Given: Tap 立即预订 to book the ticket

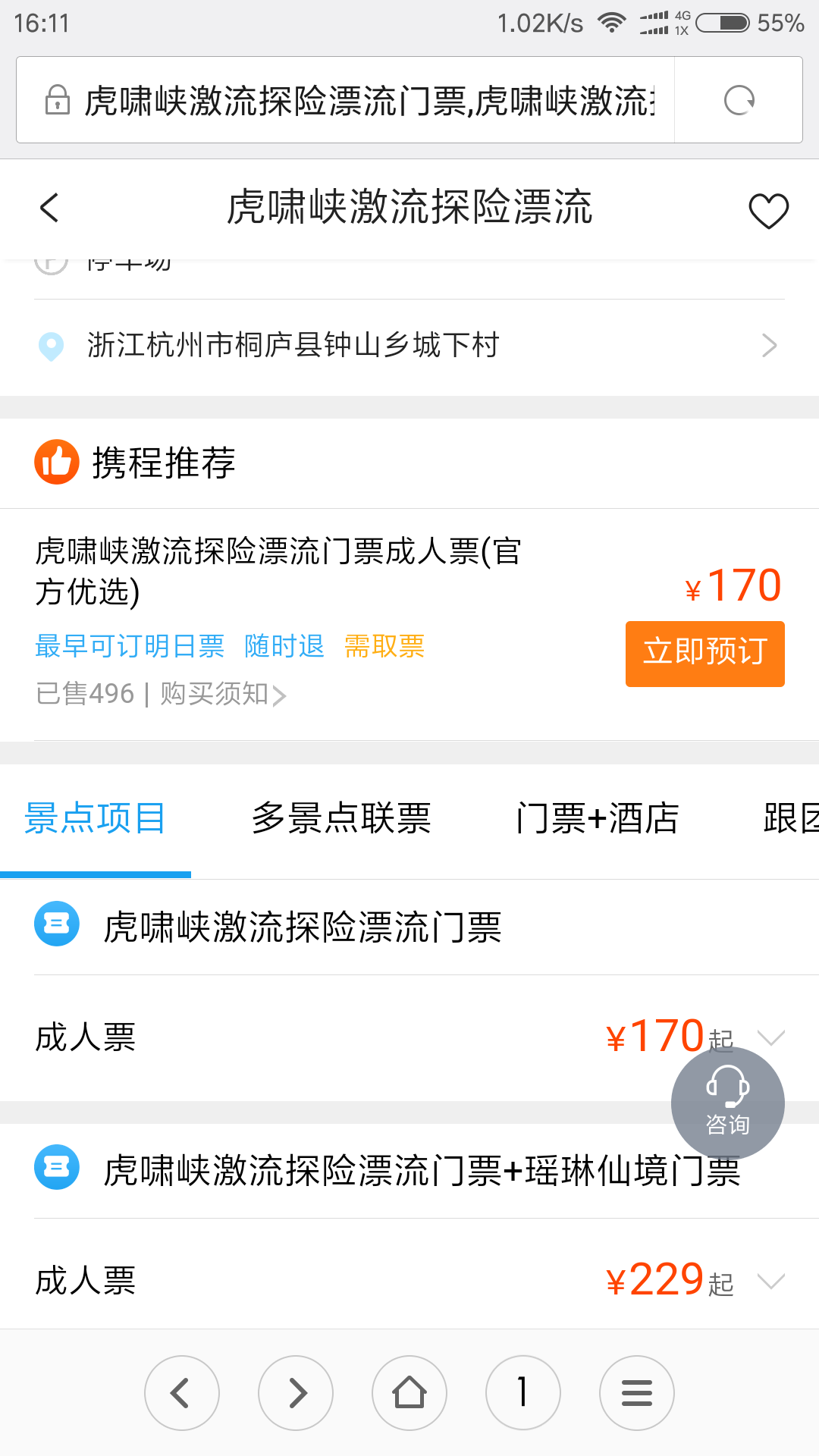Looking at the screenshot, I should pos(704,654).
